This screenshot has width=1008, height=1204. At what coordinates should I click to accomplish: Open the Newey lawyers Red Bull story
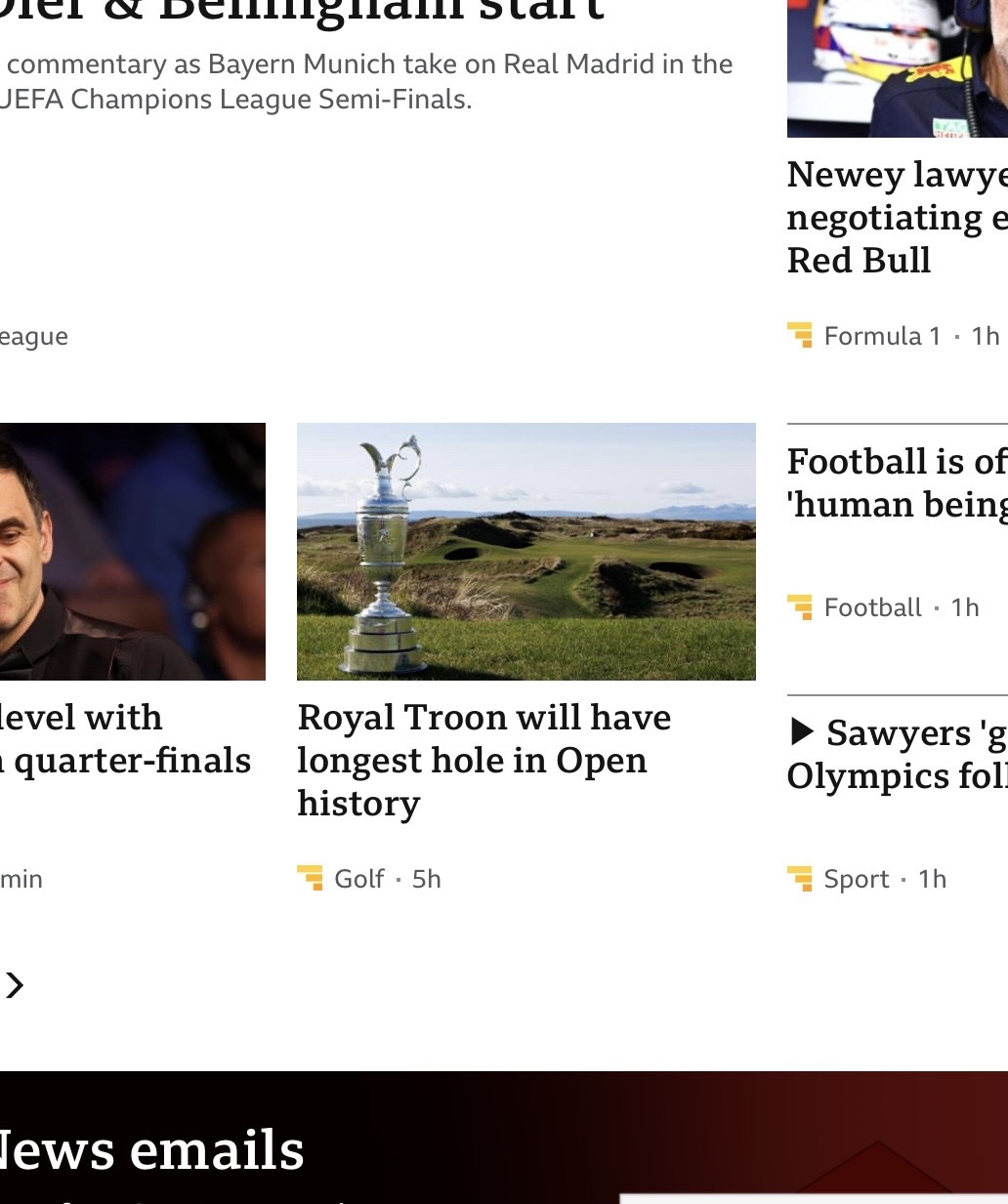[x=897, y=217]
